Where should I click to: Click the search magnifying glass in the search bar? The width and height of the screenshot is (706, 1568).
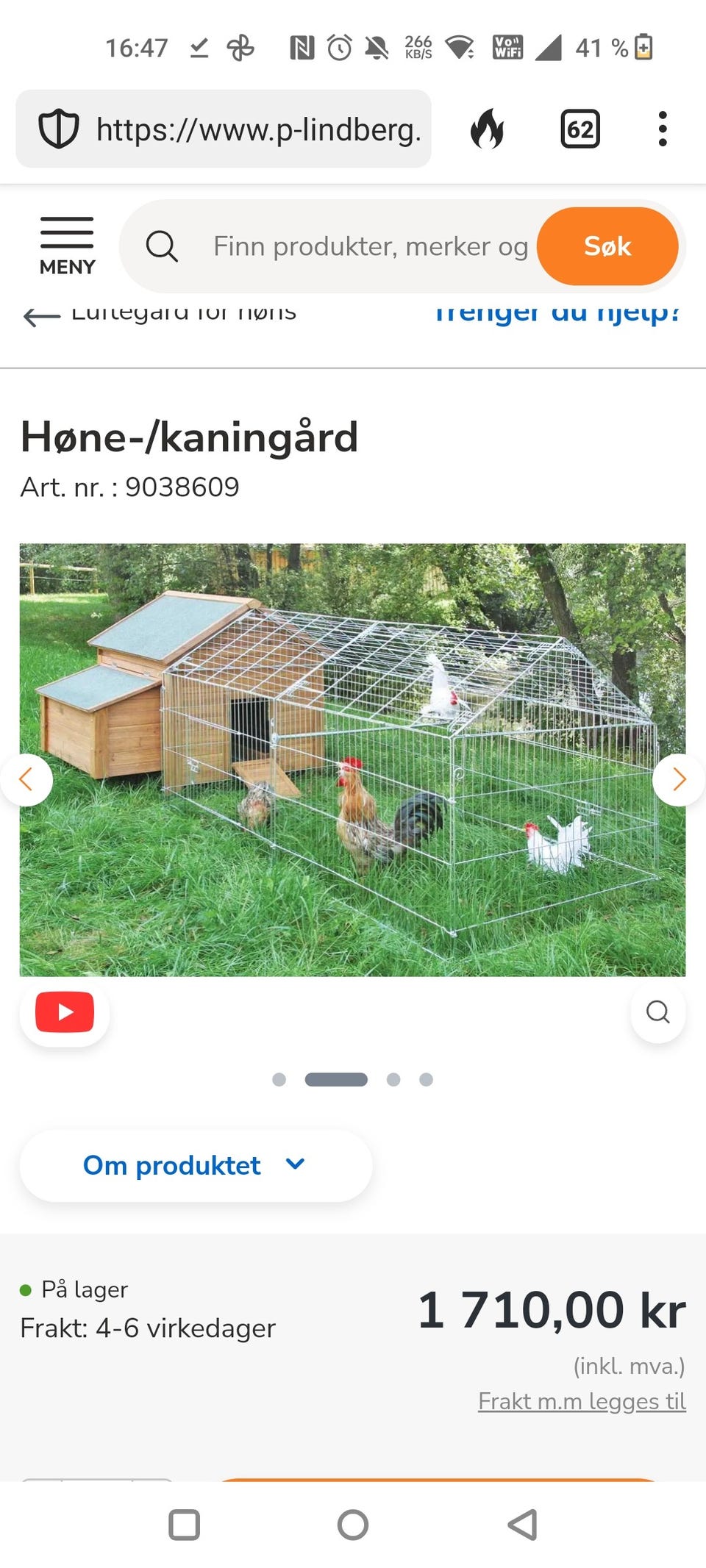163,246
